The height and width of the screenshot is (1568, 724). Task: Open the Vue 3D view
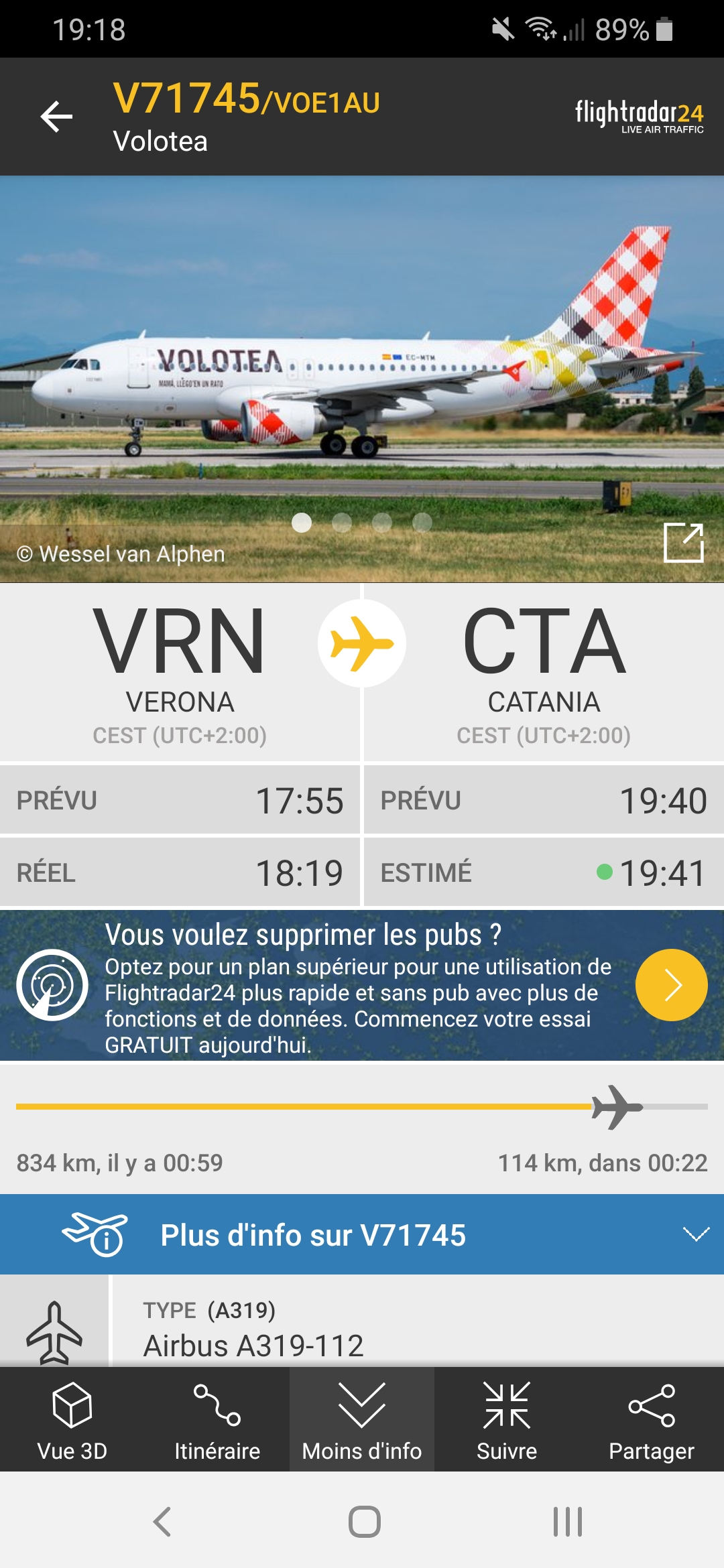[x=72, y=1419]
